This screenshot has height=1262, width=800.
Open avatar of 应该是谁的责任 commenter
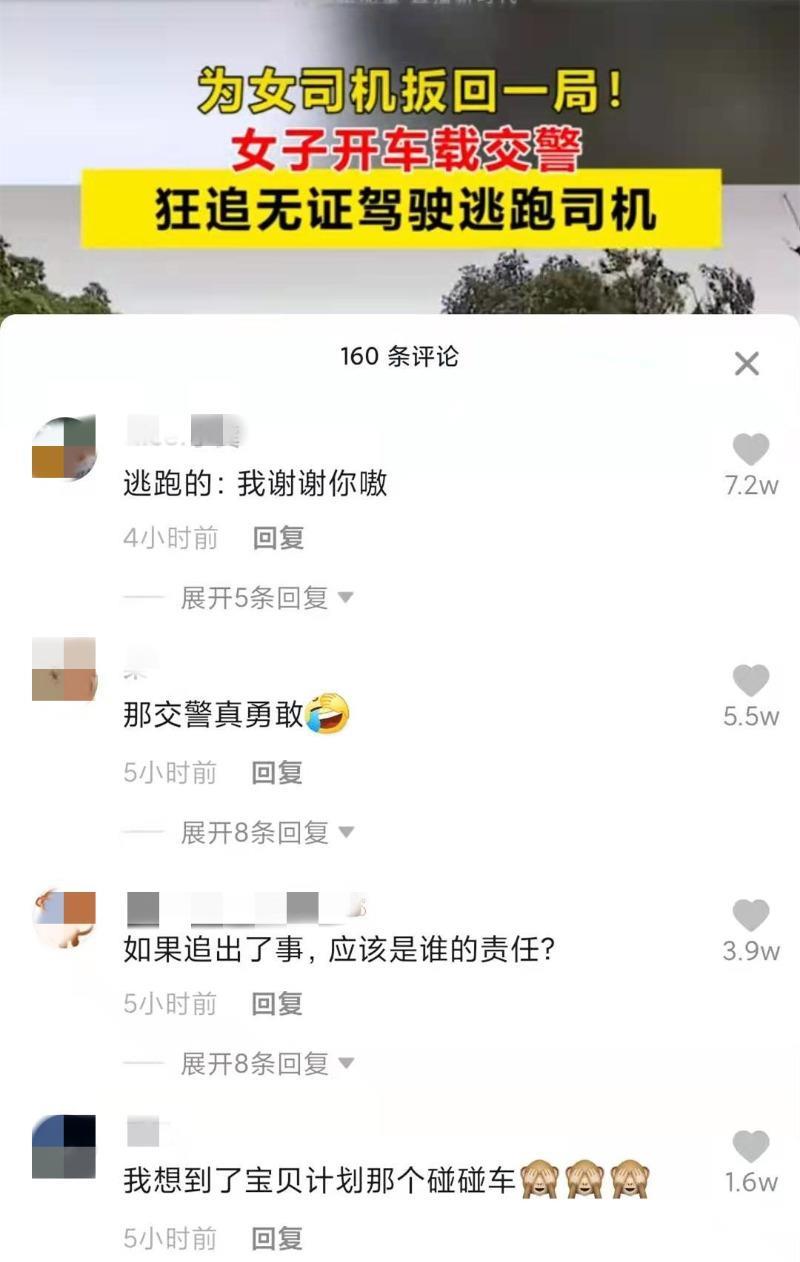coord(64,920)
